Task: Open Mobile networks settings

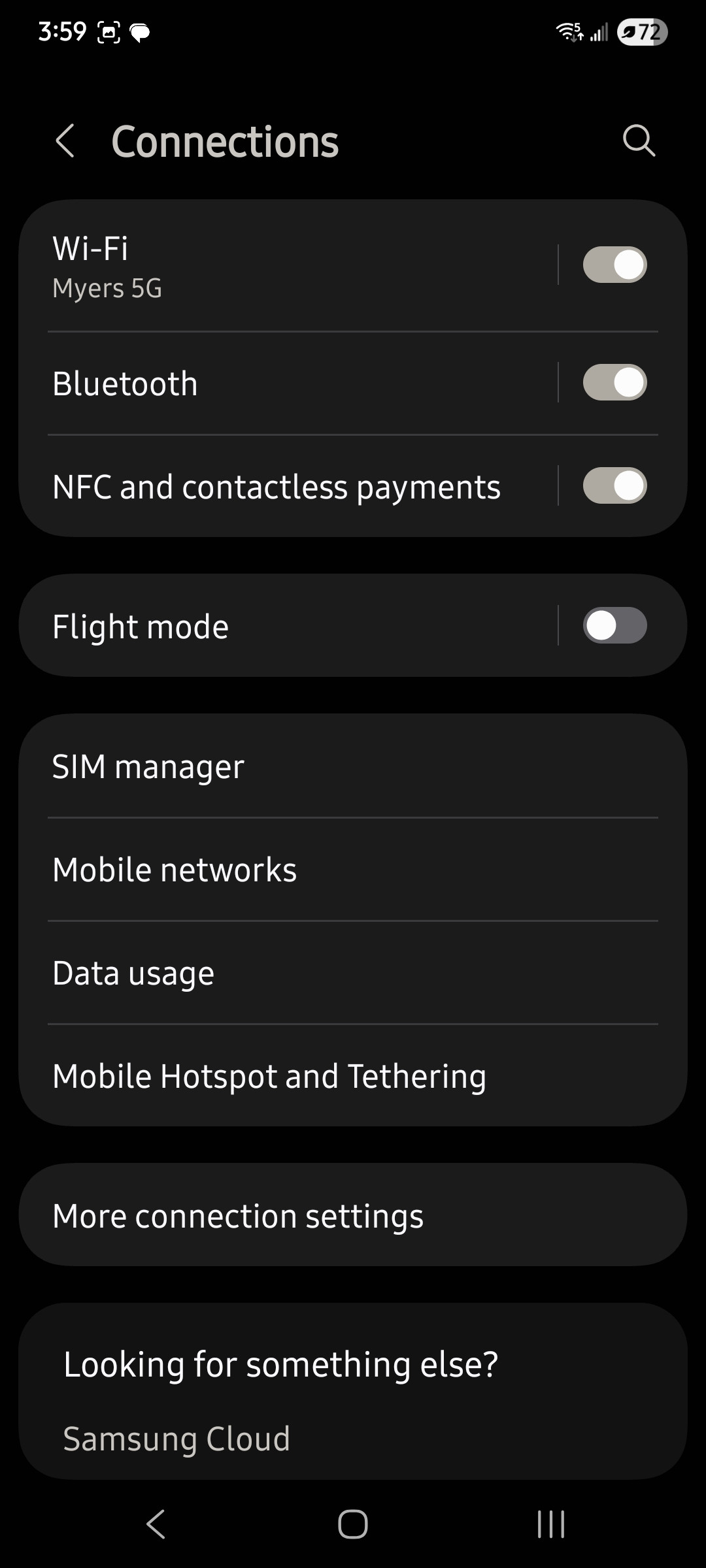Action: click(x=353, y=870)
